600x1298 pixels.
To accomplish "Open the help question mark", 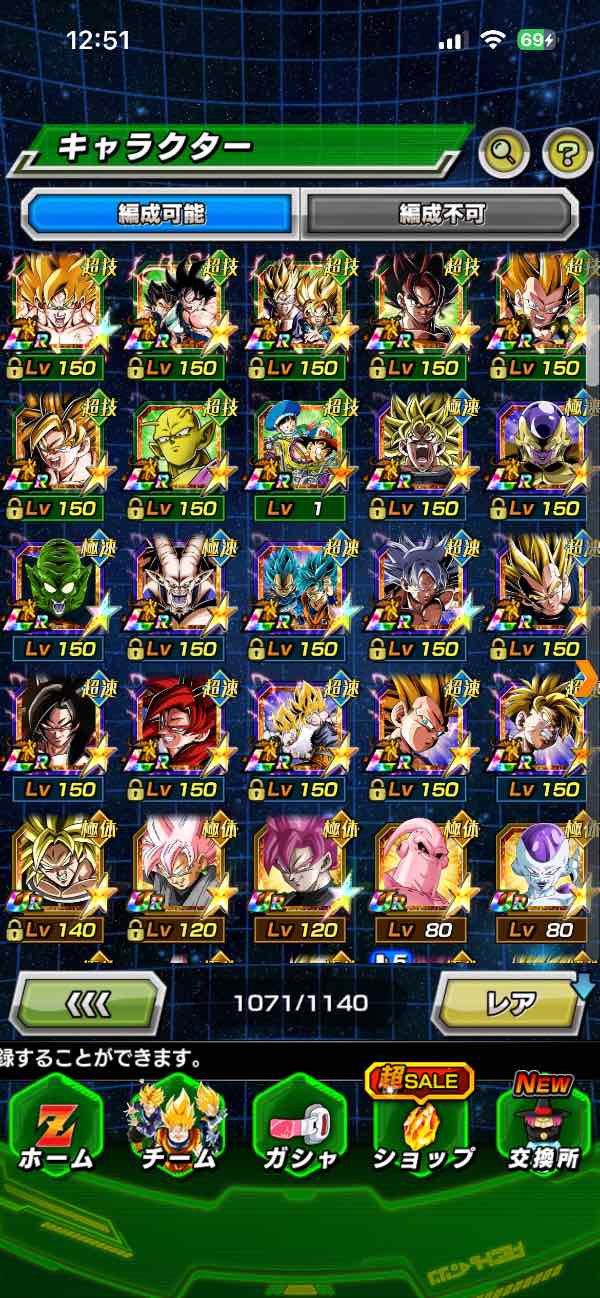I will [x=567, y=153].
